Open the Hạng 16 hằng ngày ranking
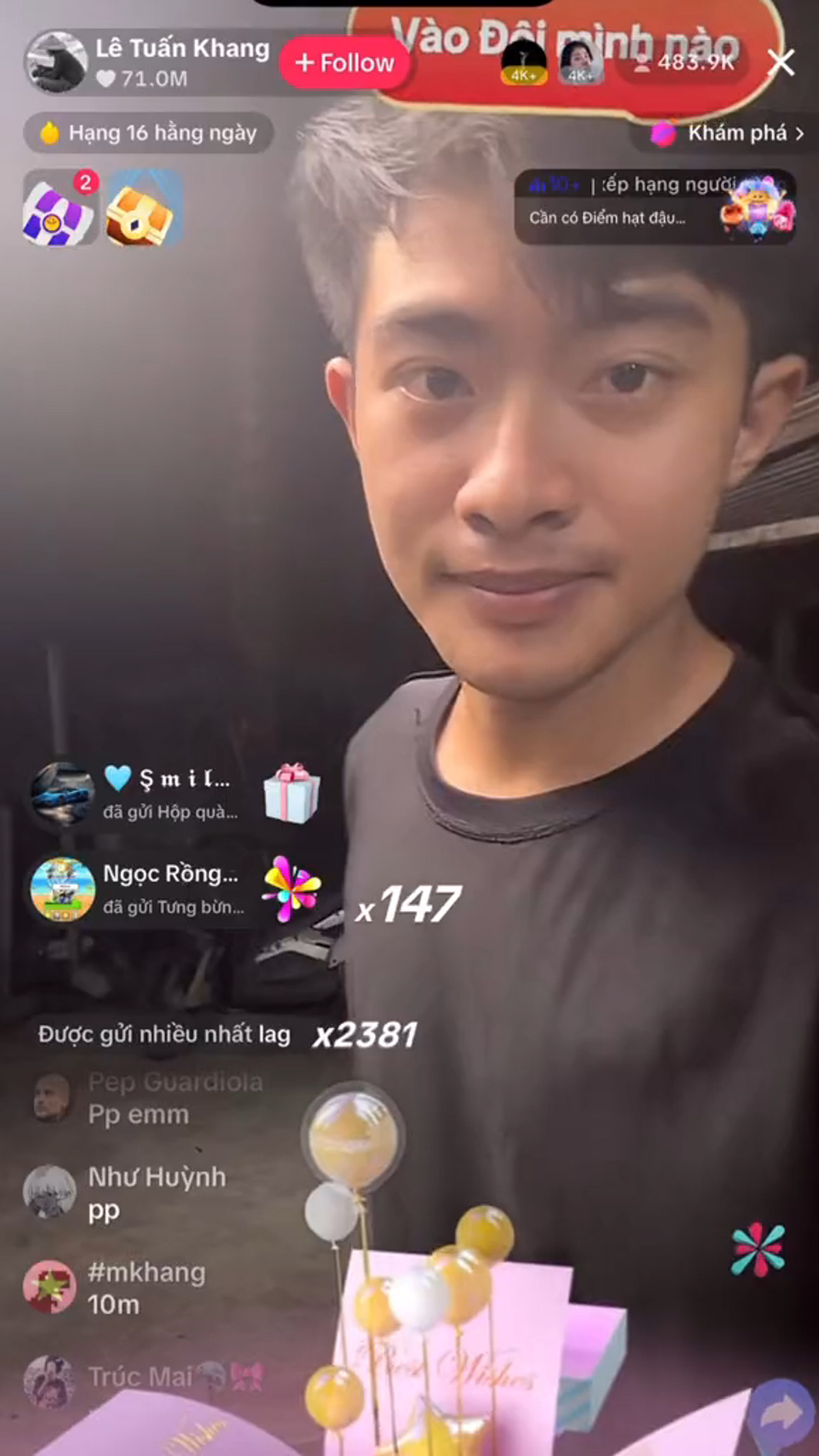 coord(148,133)
